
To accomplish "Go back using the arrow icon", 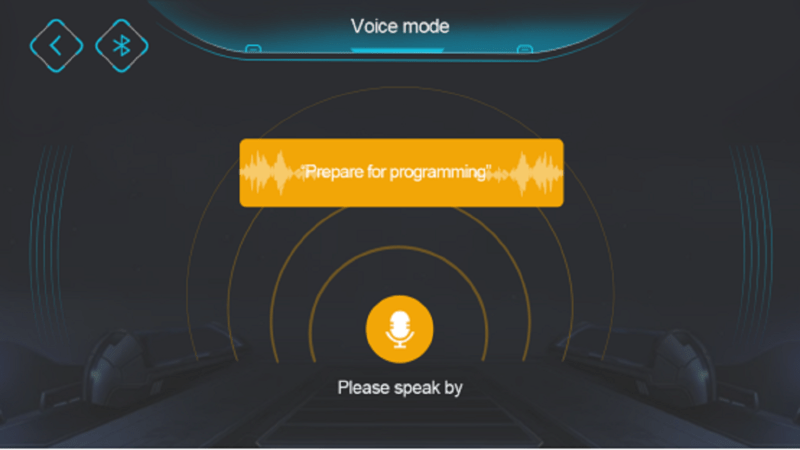I will click(56, 45).
